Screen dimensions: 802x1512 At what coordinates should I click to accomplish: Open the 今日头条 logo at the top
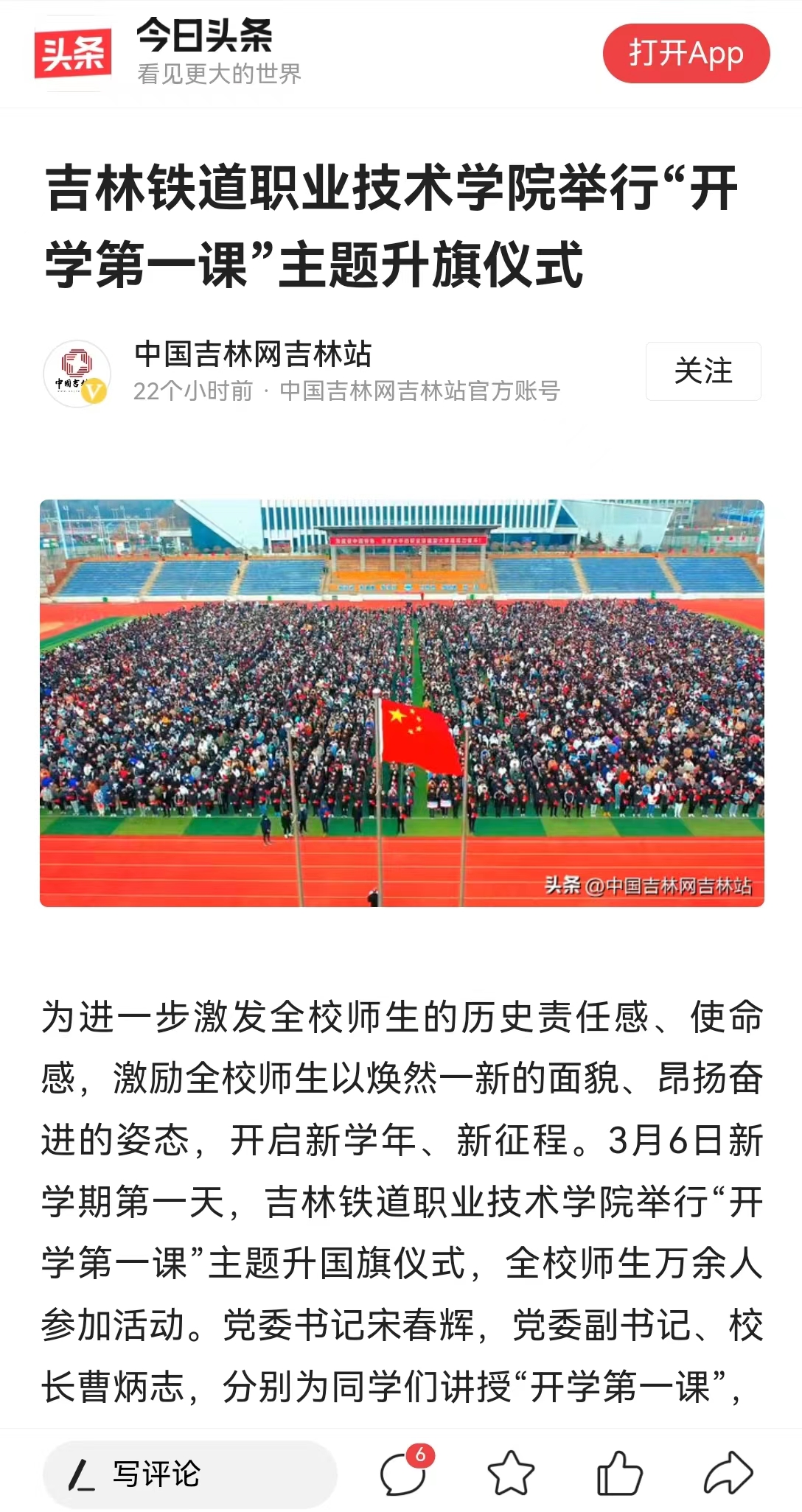click(x=73, y=54)
